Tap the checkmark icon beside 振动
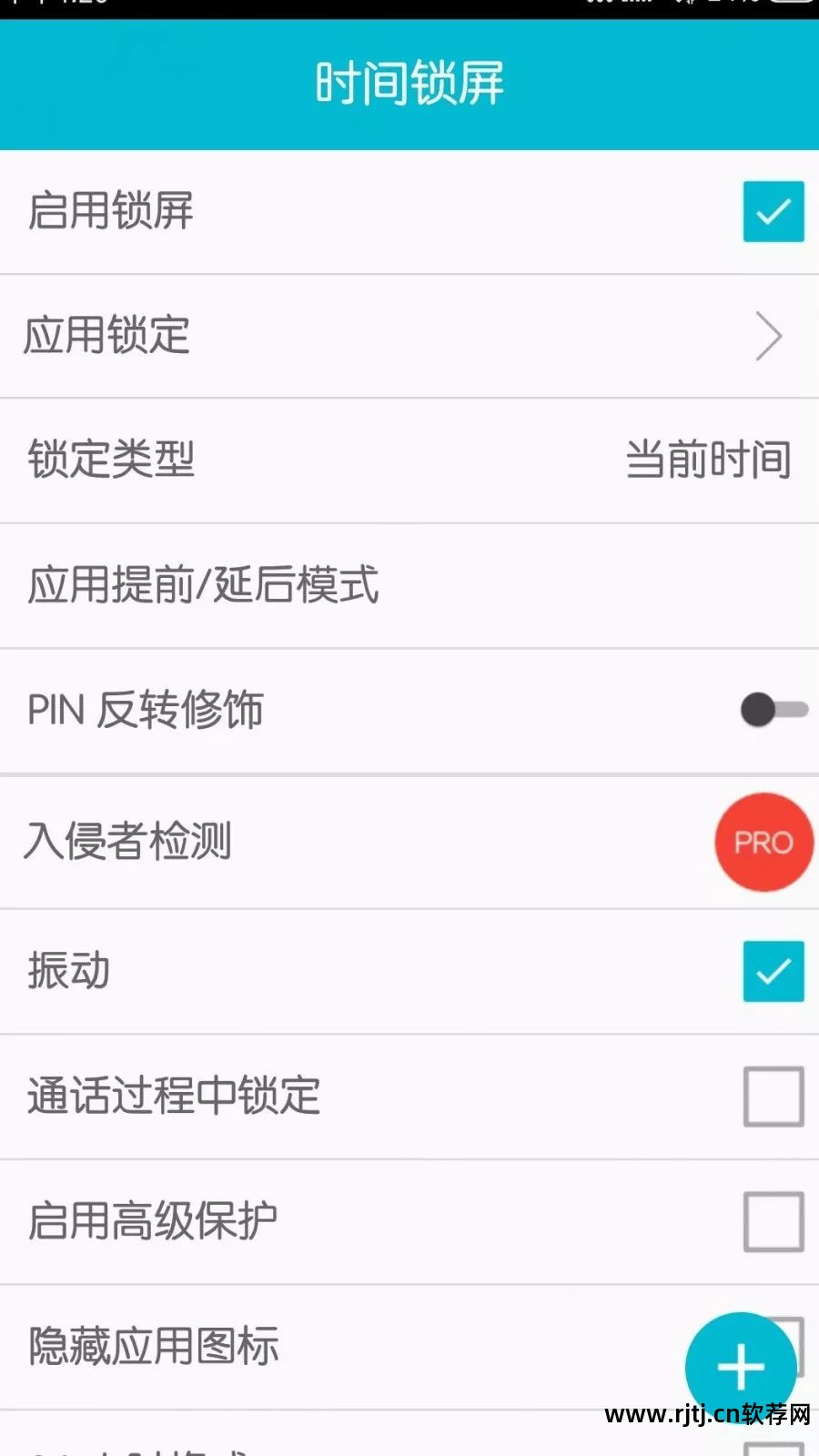The width and height of the screenshot is (819, 1456). coord(773,971)
